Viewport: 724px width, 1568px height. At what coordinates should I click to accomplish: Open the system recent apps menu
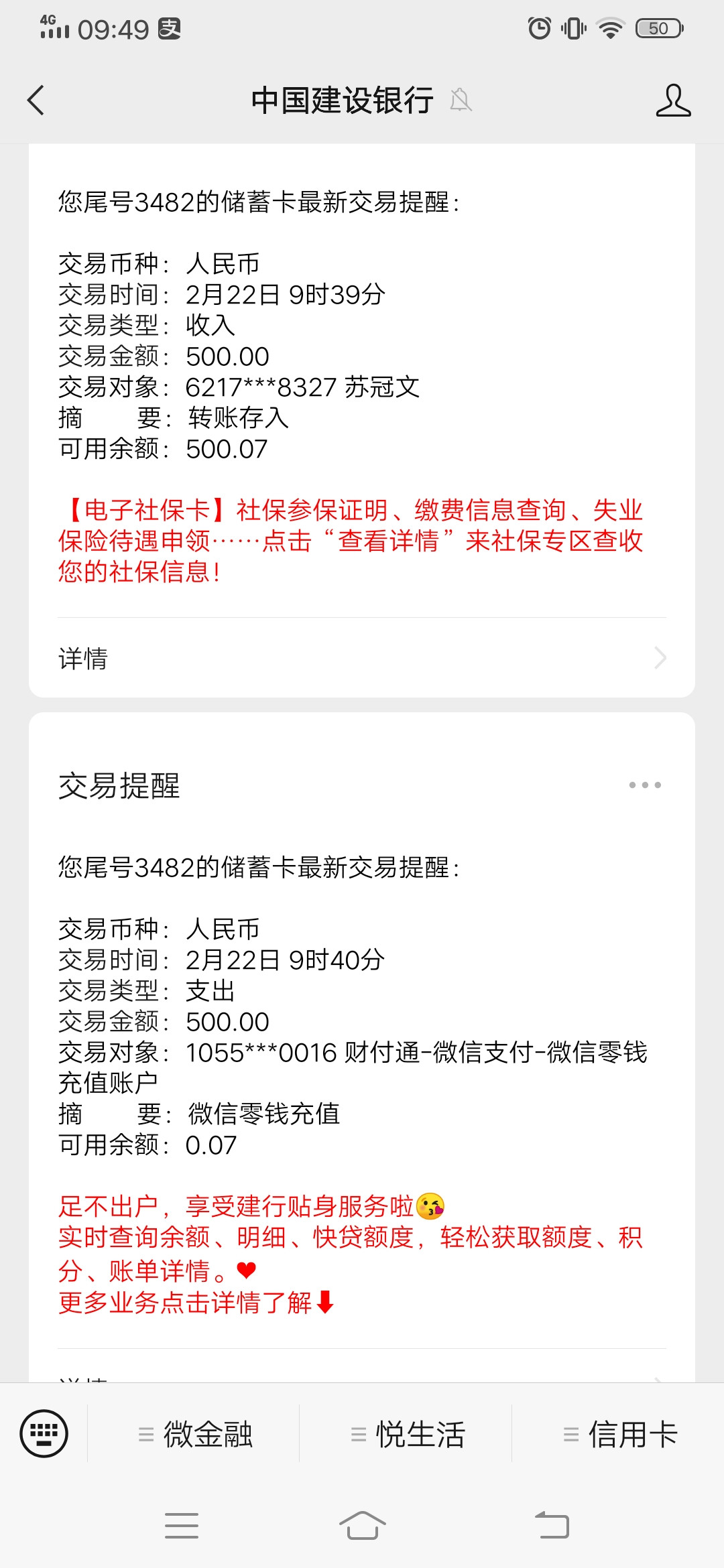pyautogui.click(x=182, y=1526)
